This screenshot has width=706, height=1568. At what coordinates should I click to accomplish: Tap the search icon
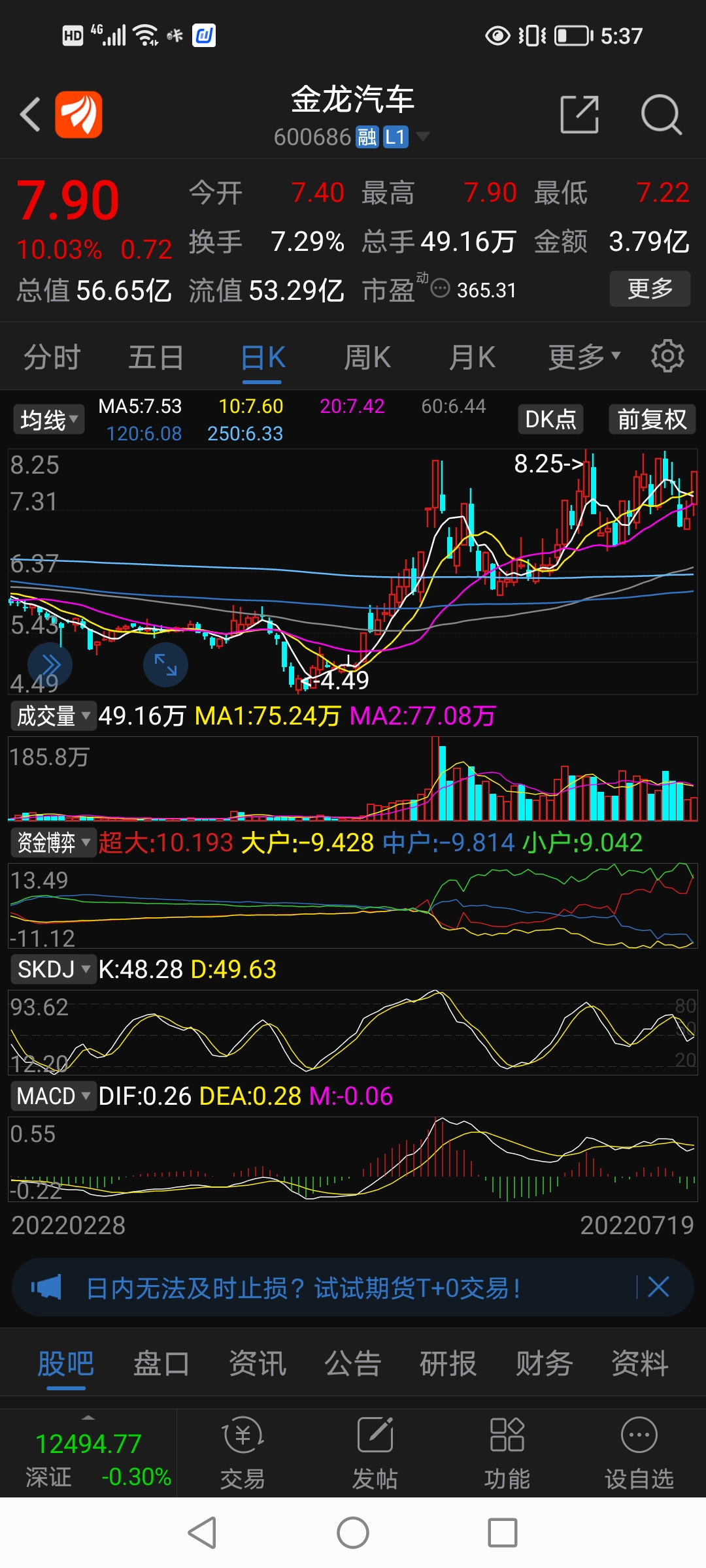point(660,114)
